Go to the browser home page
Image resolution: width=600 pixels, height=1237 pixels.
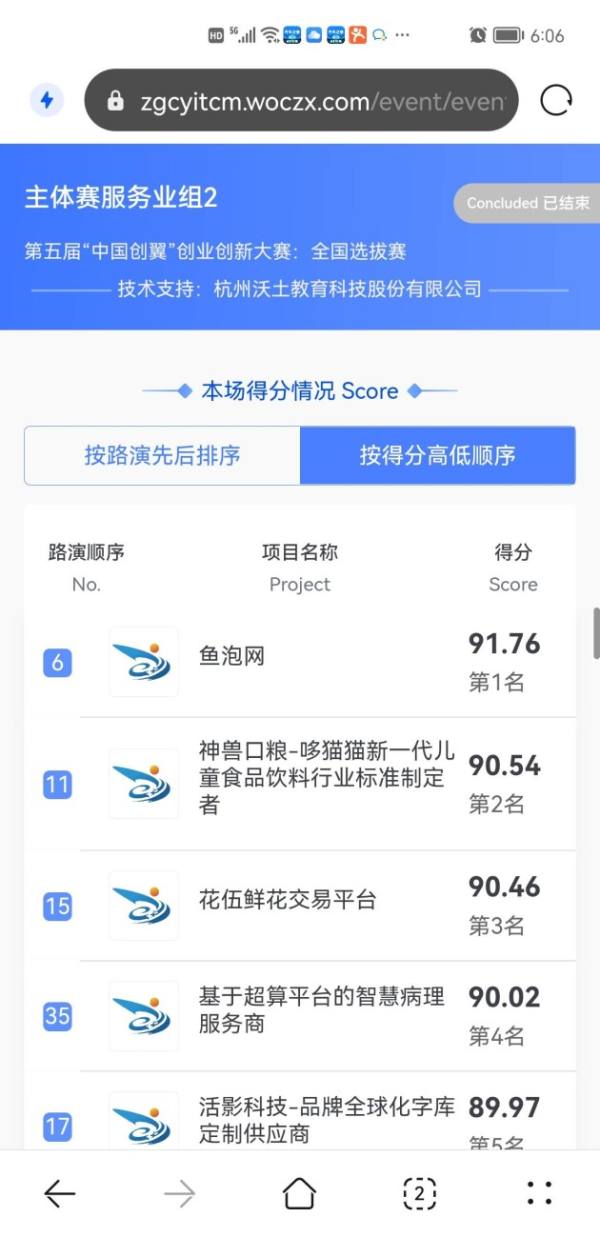pos(299,1193)
